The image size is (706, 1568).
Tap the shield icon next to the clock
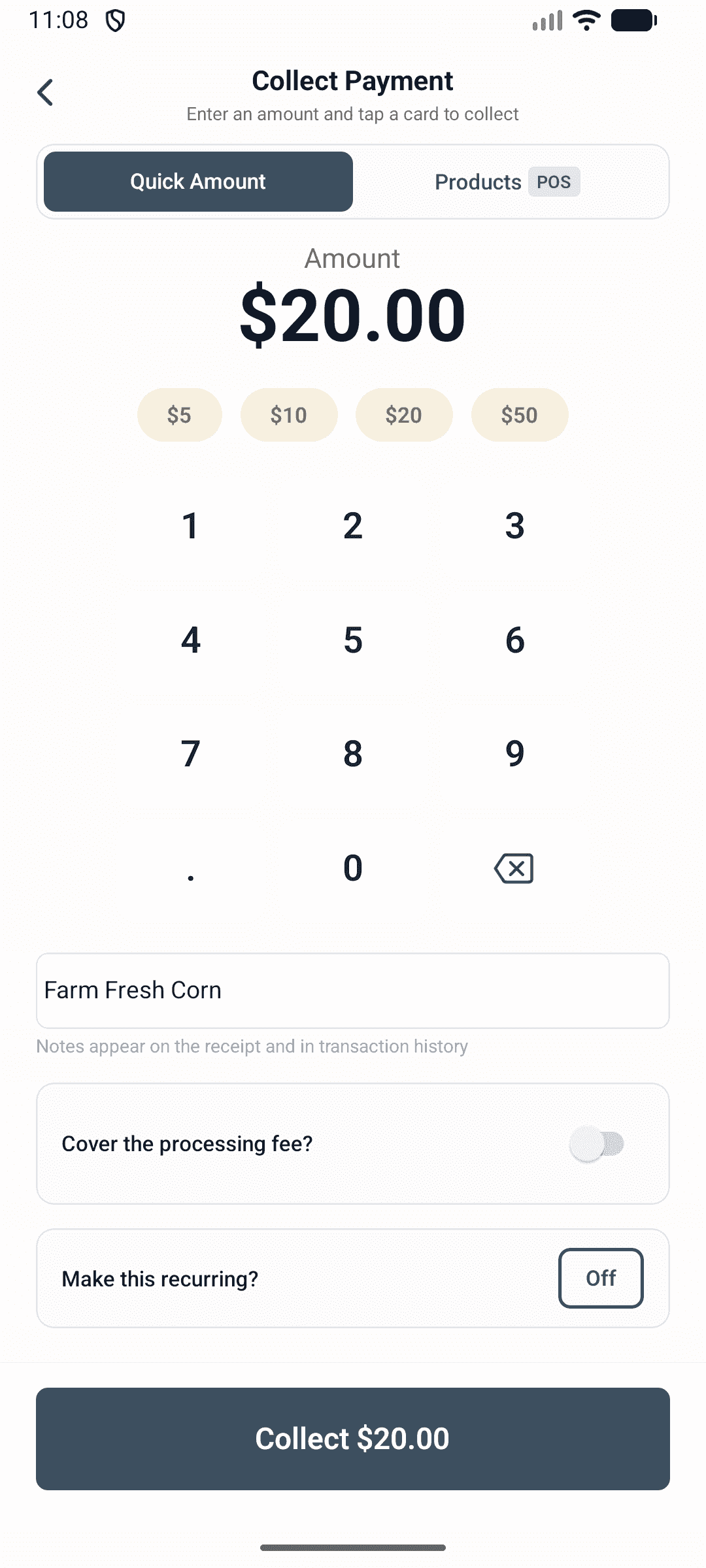pyautogui.click(x=115, y=20)
